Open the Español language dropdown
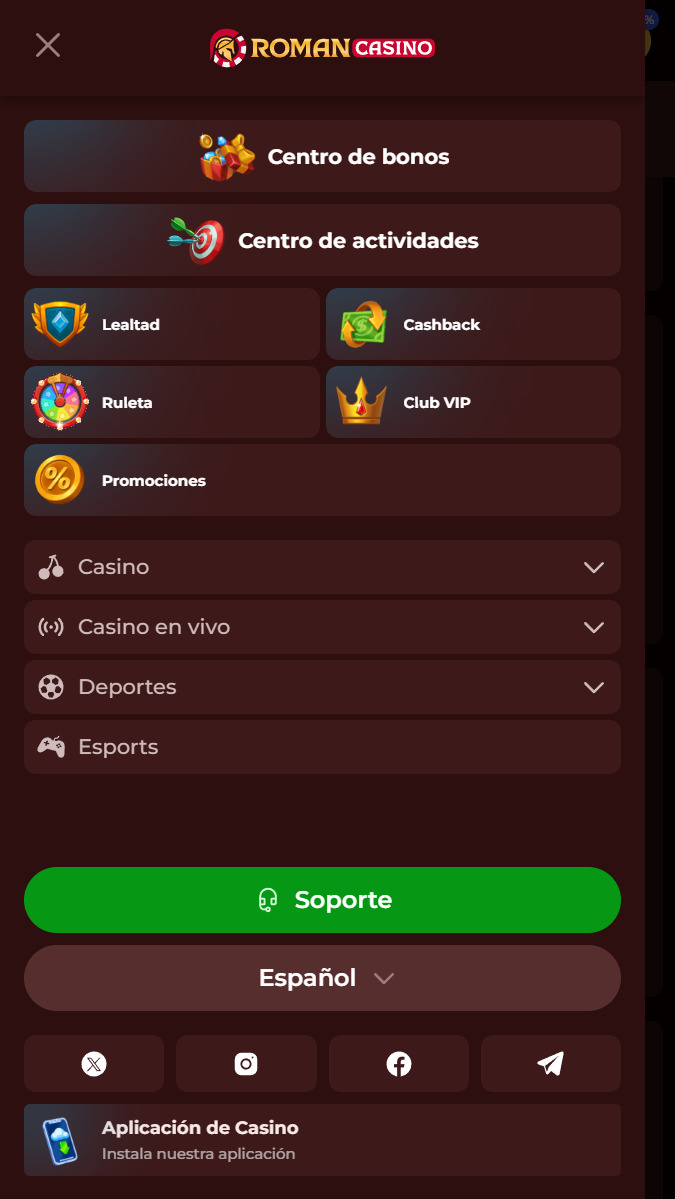This screenshot has width=675, height=1199. (x=322, y=978)
